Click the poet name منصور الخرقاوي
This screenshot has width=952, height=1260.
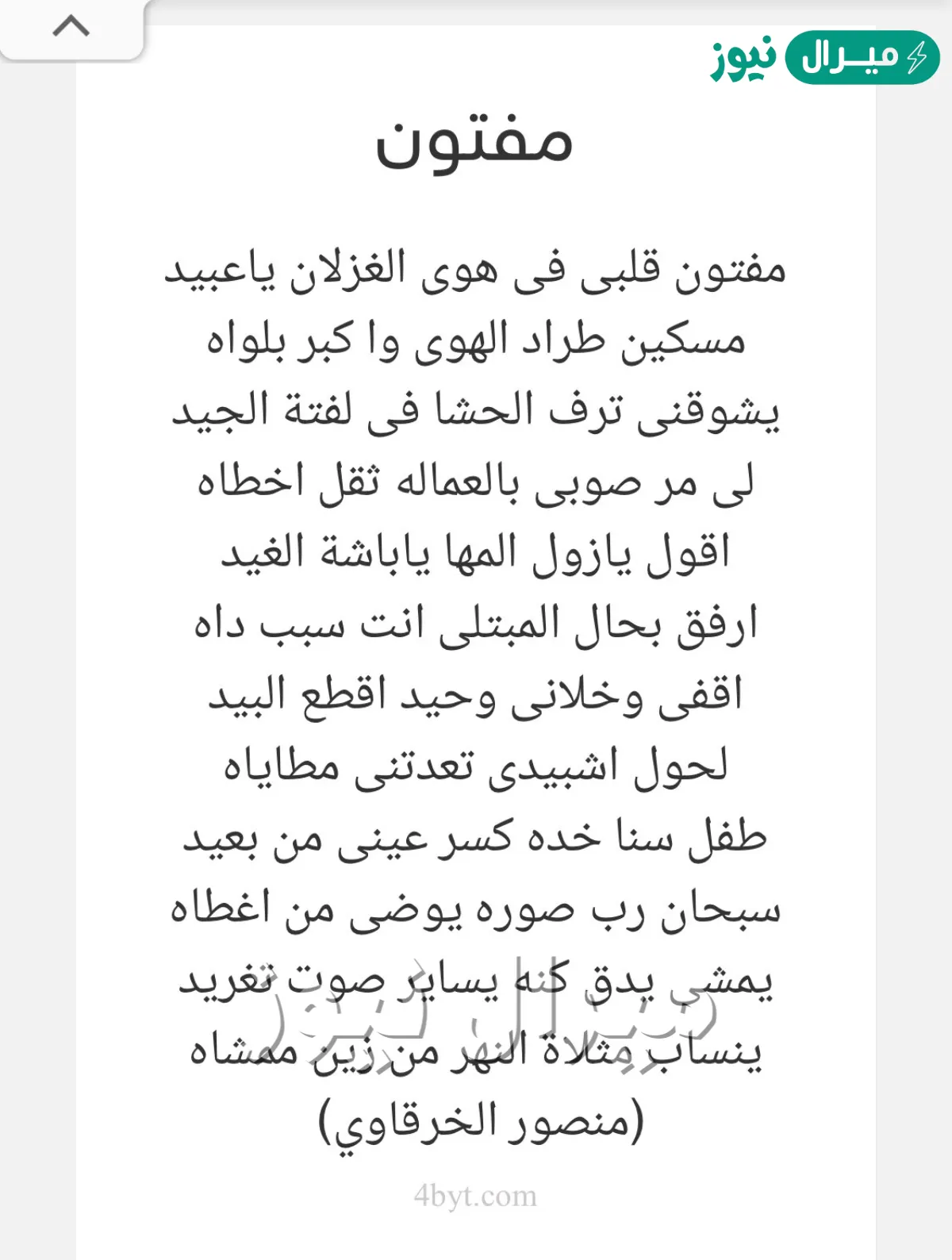[x=474, y=1120]
